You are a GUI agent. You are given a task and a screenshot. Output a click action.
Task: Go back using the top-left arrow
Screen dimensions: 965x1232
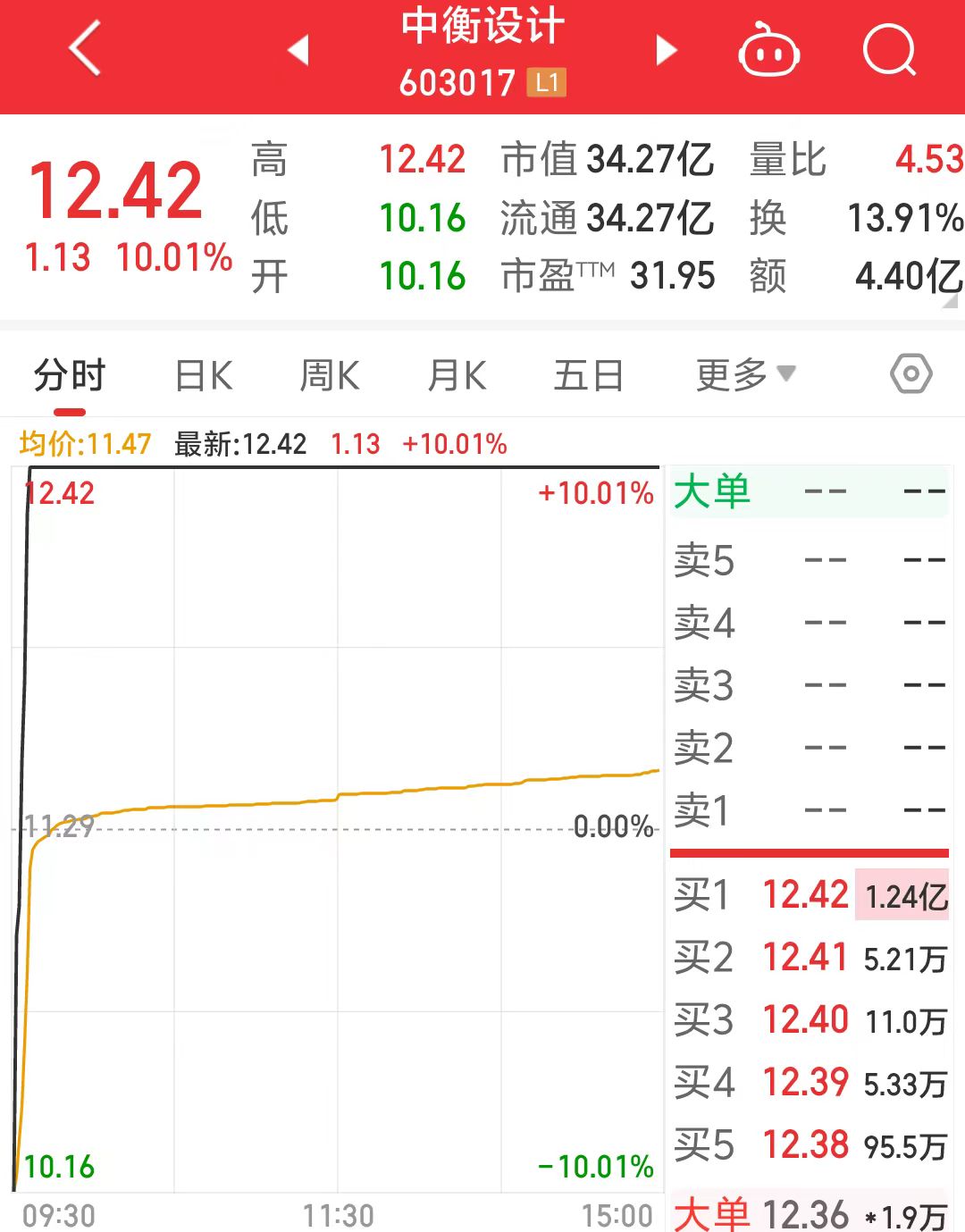pos(85,49)
